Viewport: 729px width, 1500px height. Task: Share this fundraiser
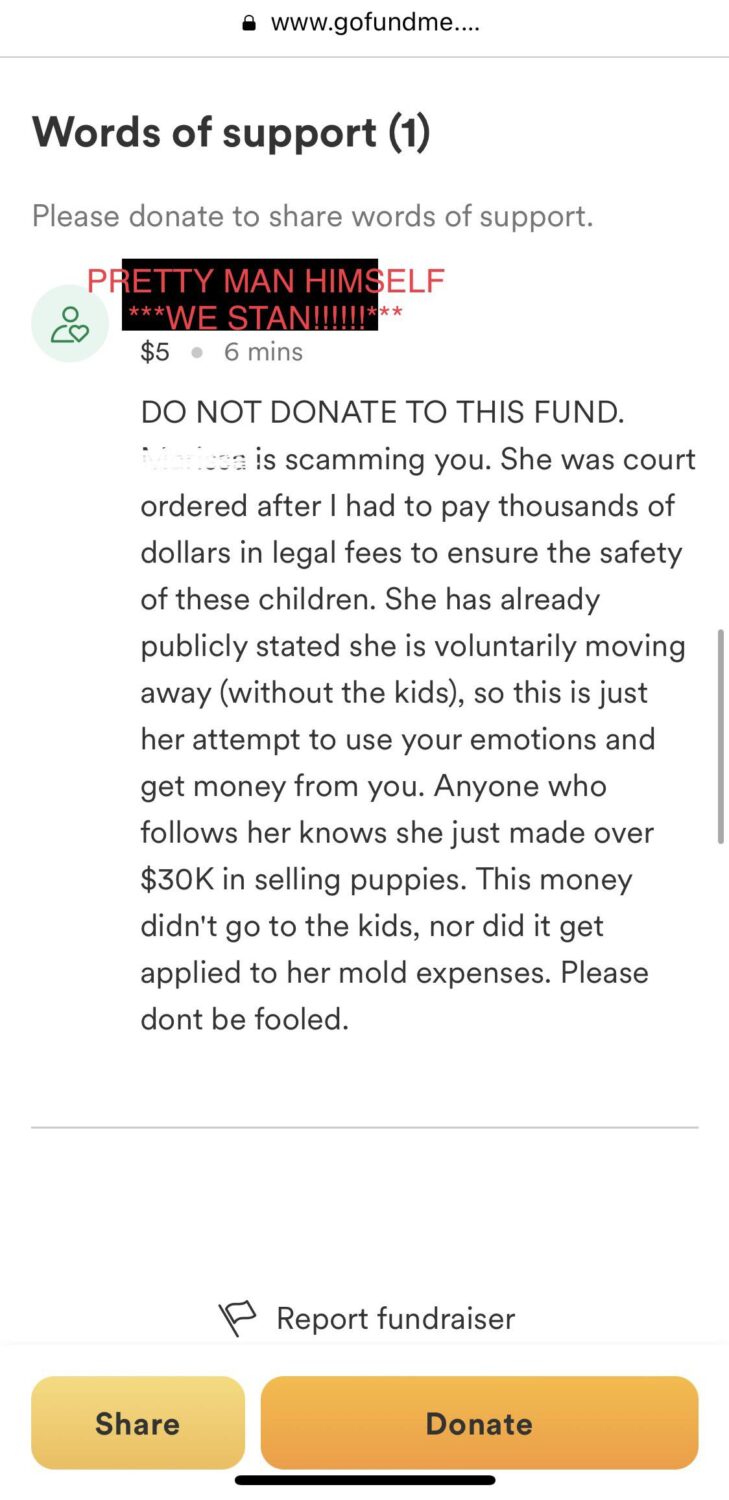138,1422
